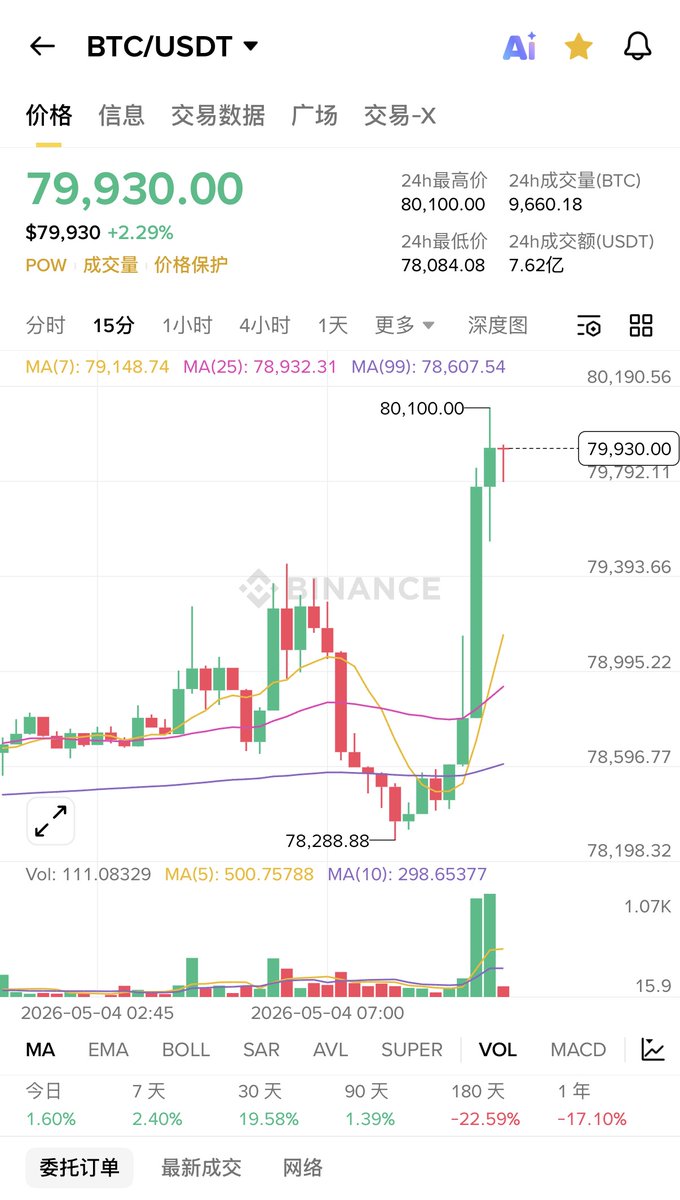This screenshot has height=1200, width=680.
Task: Remove BTC/USDT from favorites star
Action: pyautogui.click(x=579, y=46)
